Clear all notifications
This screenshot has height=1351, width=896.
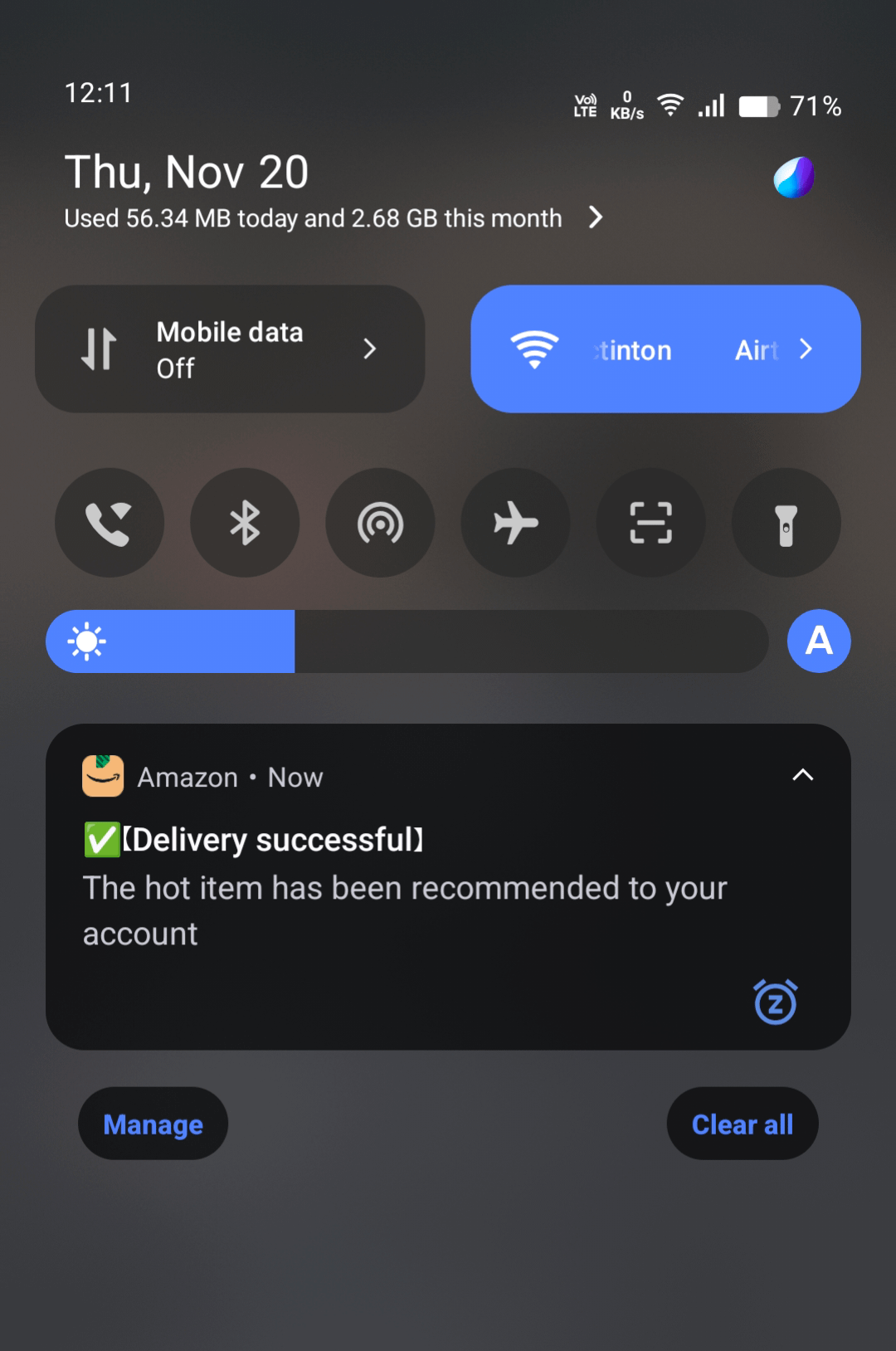pos(742,1124)
